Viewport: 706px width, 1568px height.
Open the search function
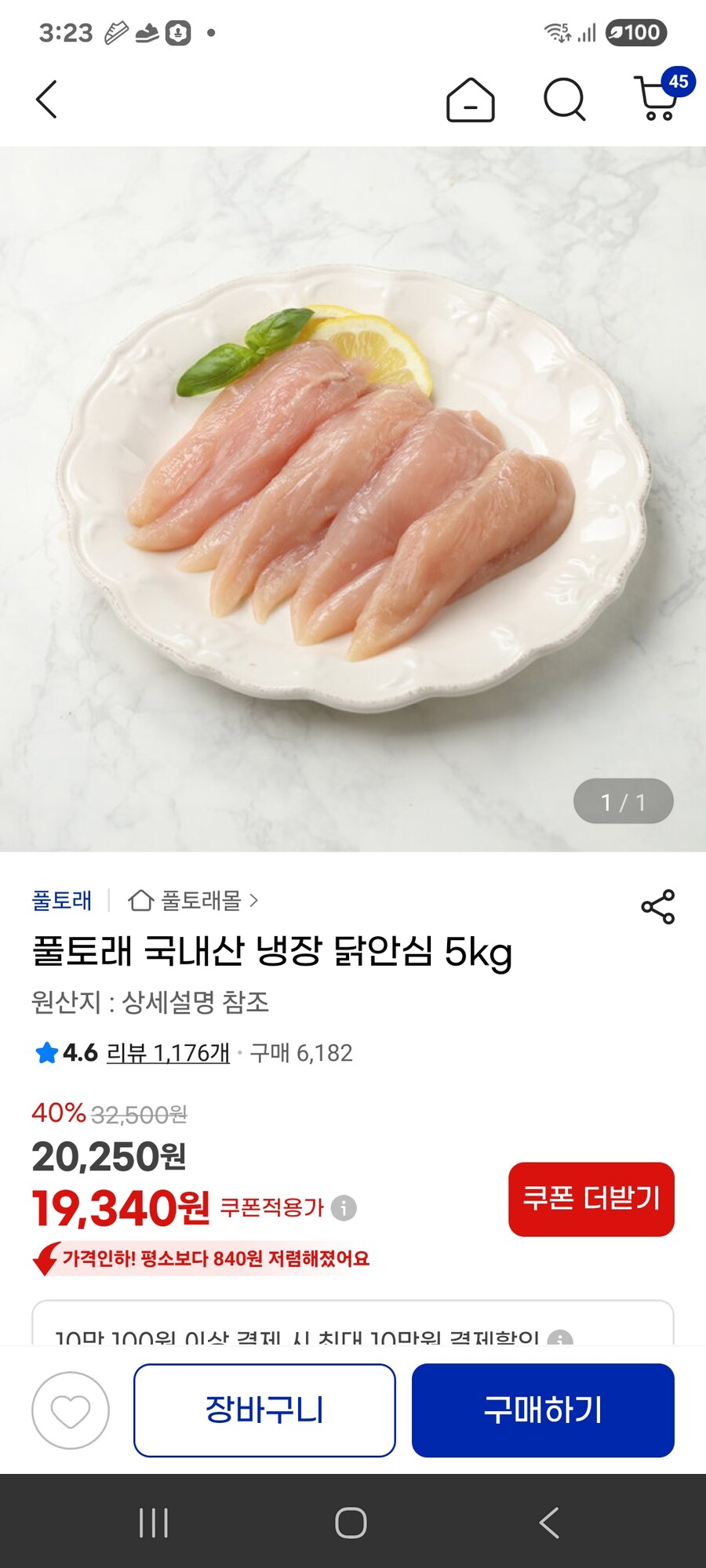tap(562, 100)
